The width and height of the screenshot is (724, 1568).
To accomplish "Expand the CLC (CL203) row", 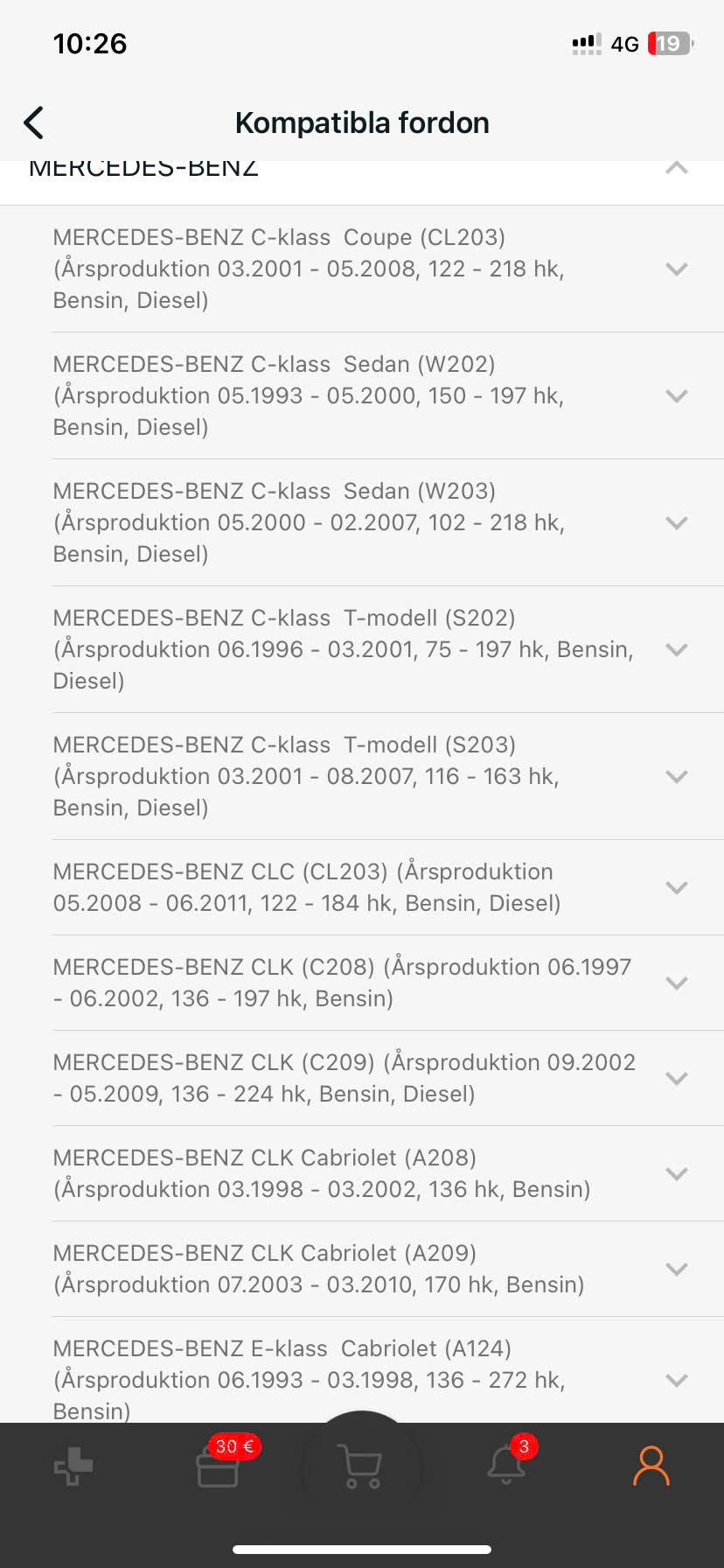I will pos(676,887).
